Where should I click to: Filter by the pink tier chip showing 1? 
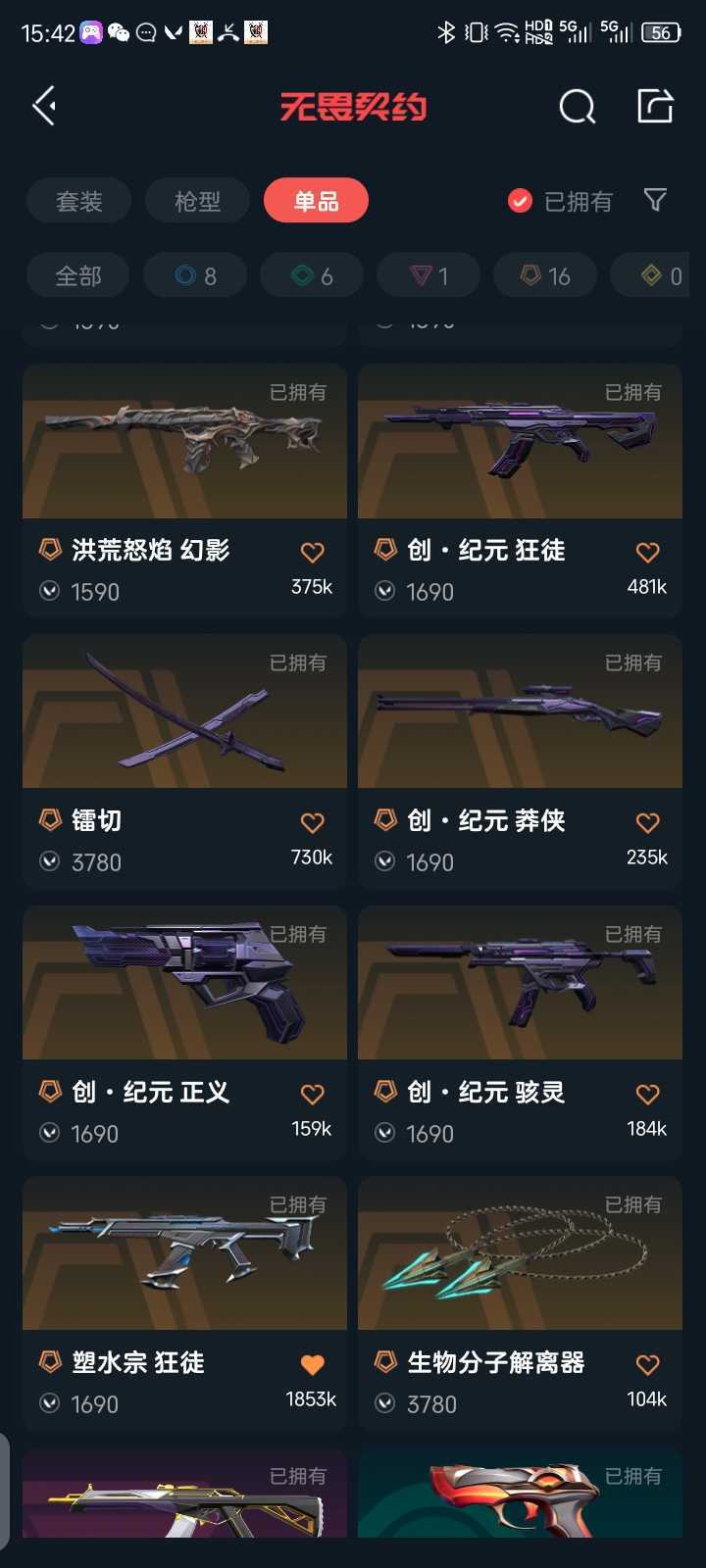(429, 276)
